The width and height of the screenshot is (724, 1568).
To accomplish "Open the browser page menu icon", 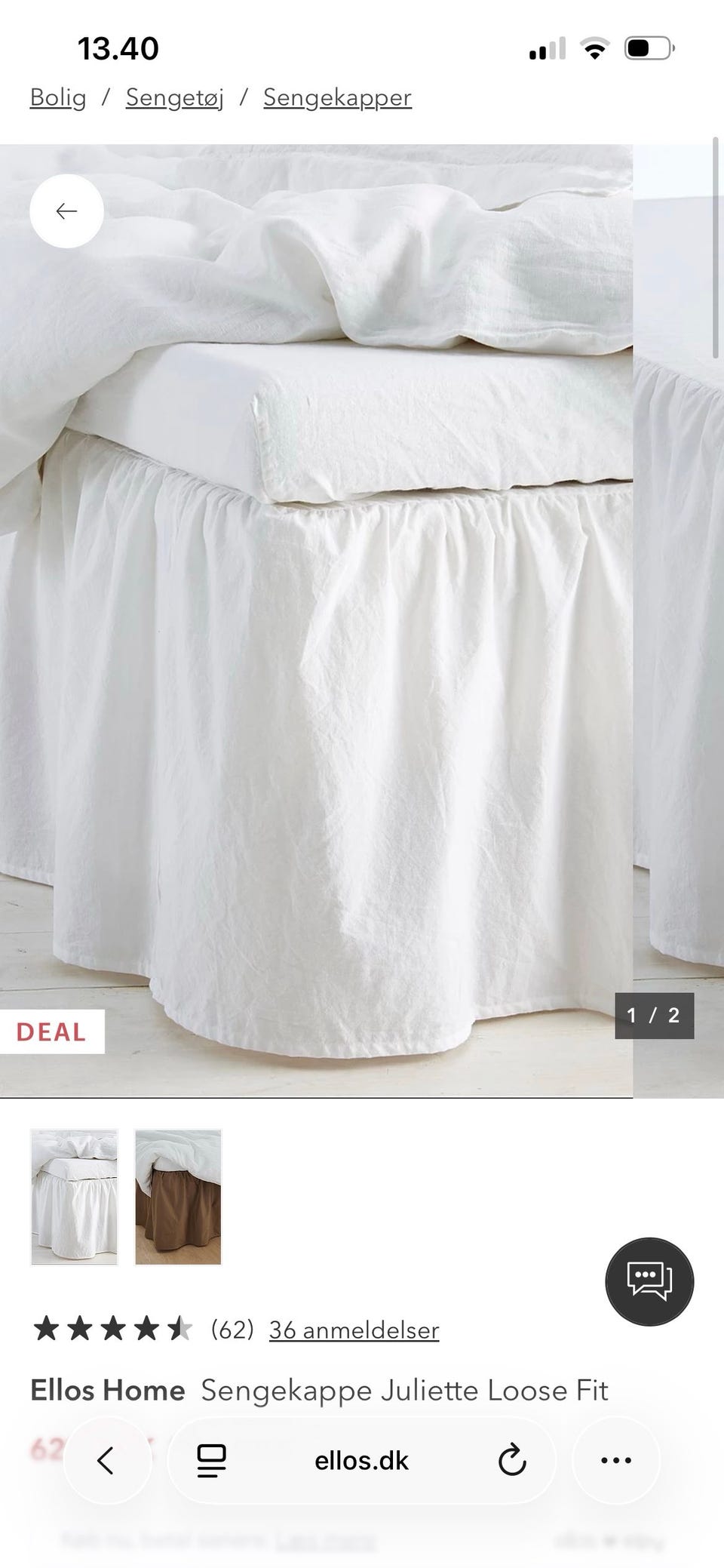I will (x=212, y=1461).
